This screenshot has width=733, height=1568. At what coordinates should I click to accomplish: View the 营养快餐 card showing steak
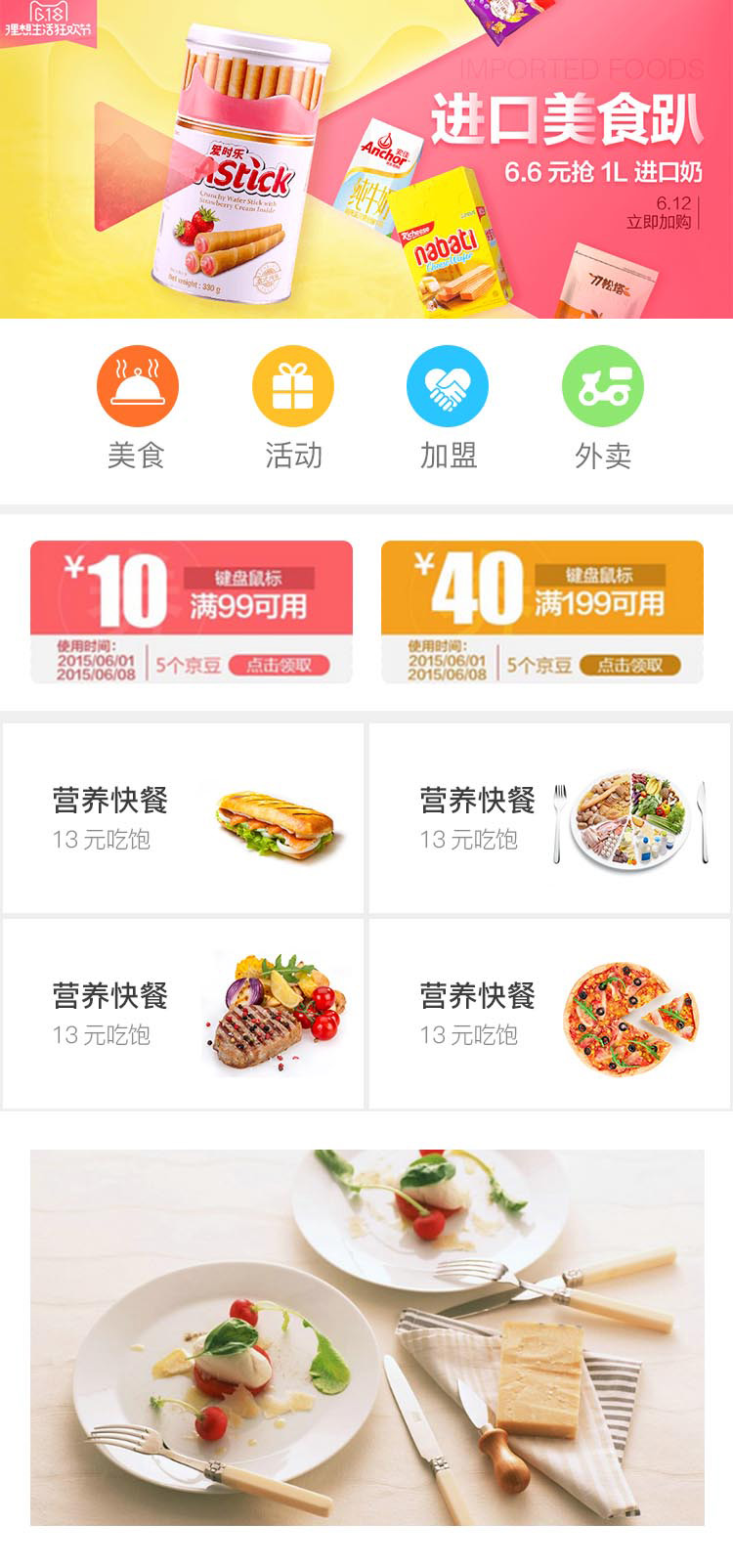(x=184, y=1014)
